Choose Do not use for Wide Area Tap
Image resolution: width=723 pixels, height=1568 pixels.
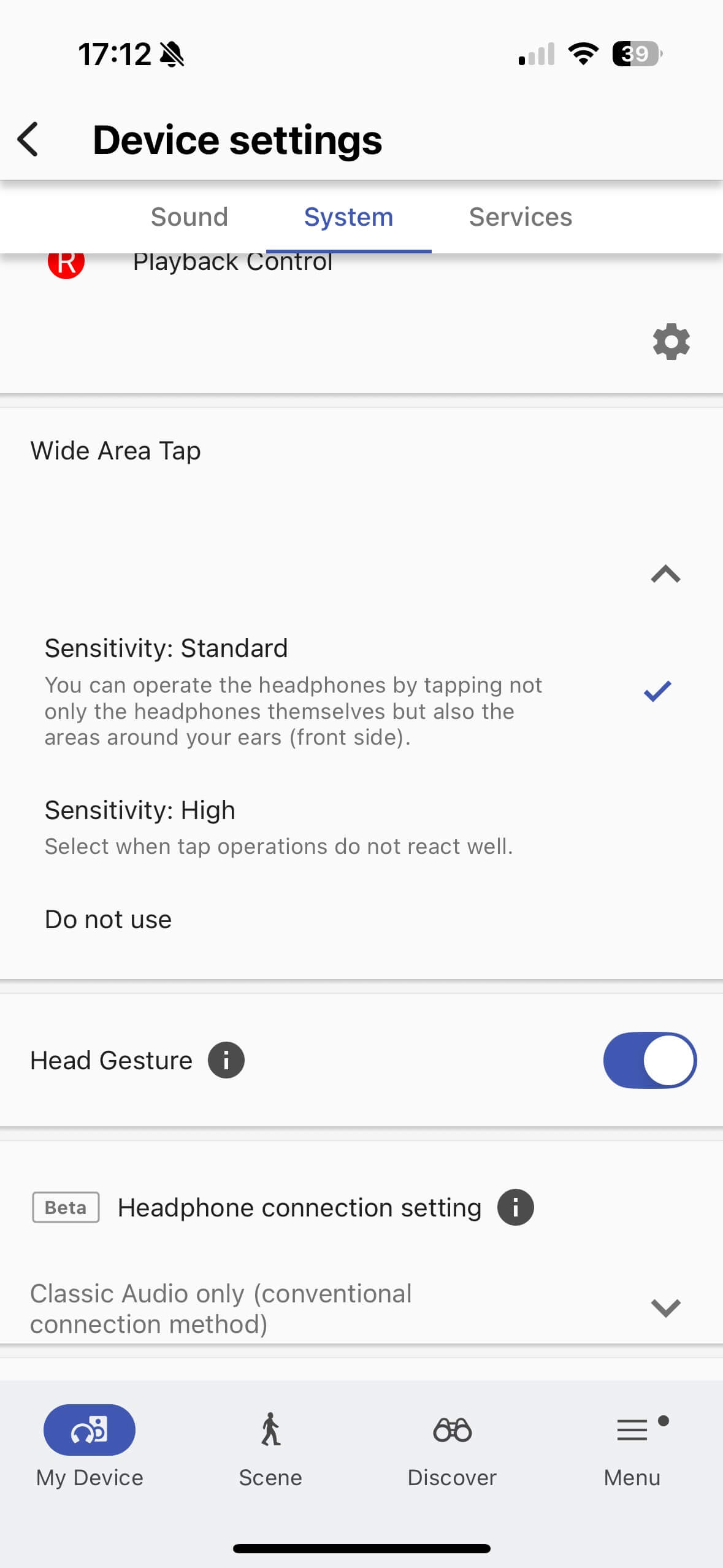tap(109, 919)
